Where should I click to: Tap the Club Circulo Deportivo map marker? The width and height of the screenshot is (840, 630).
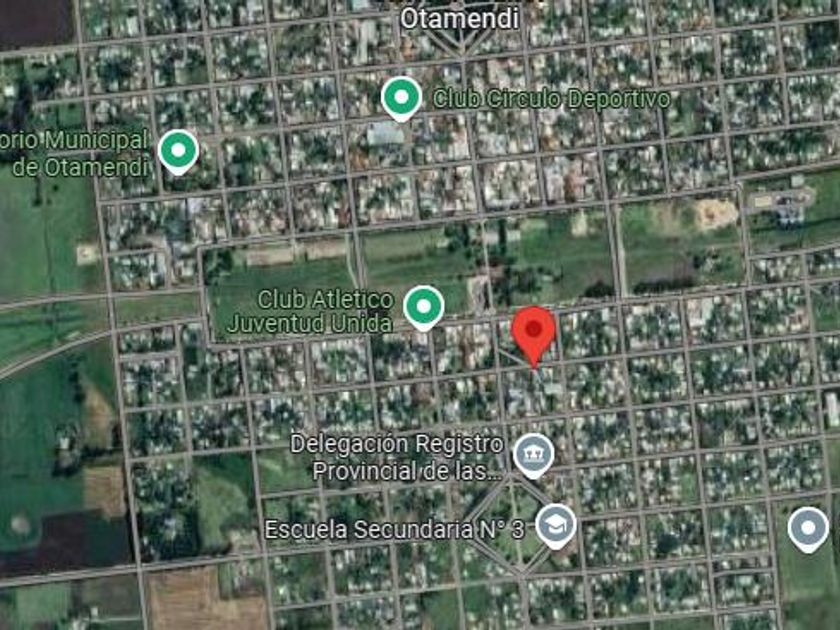point(401,98)
